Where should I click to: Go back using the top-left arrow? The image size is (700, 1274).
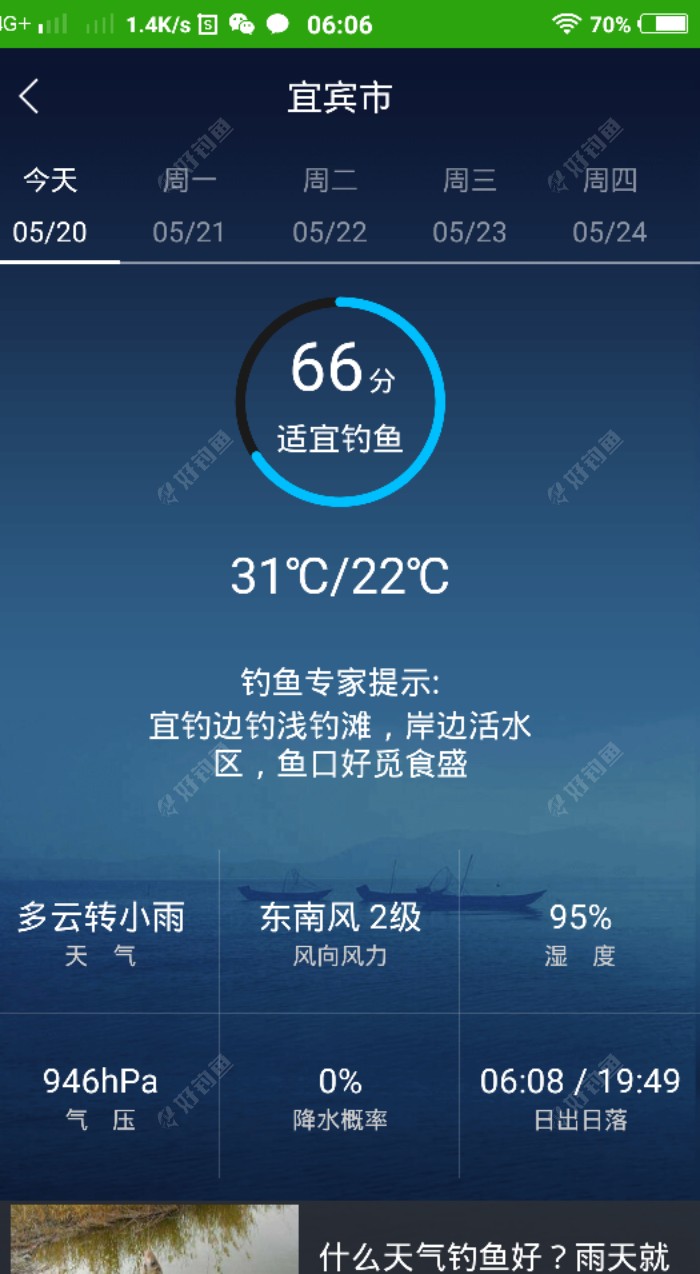tap(30, 97)
